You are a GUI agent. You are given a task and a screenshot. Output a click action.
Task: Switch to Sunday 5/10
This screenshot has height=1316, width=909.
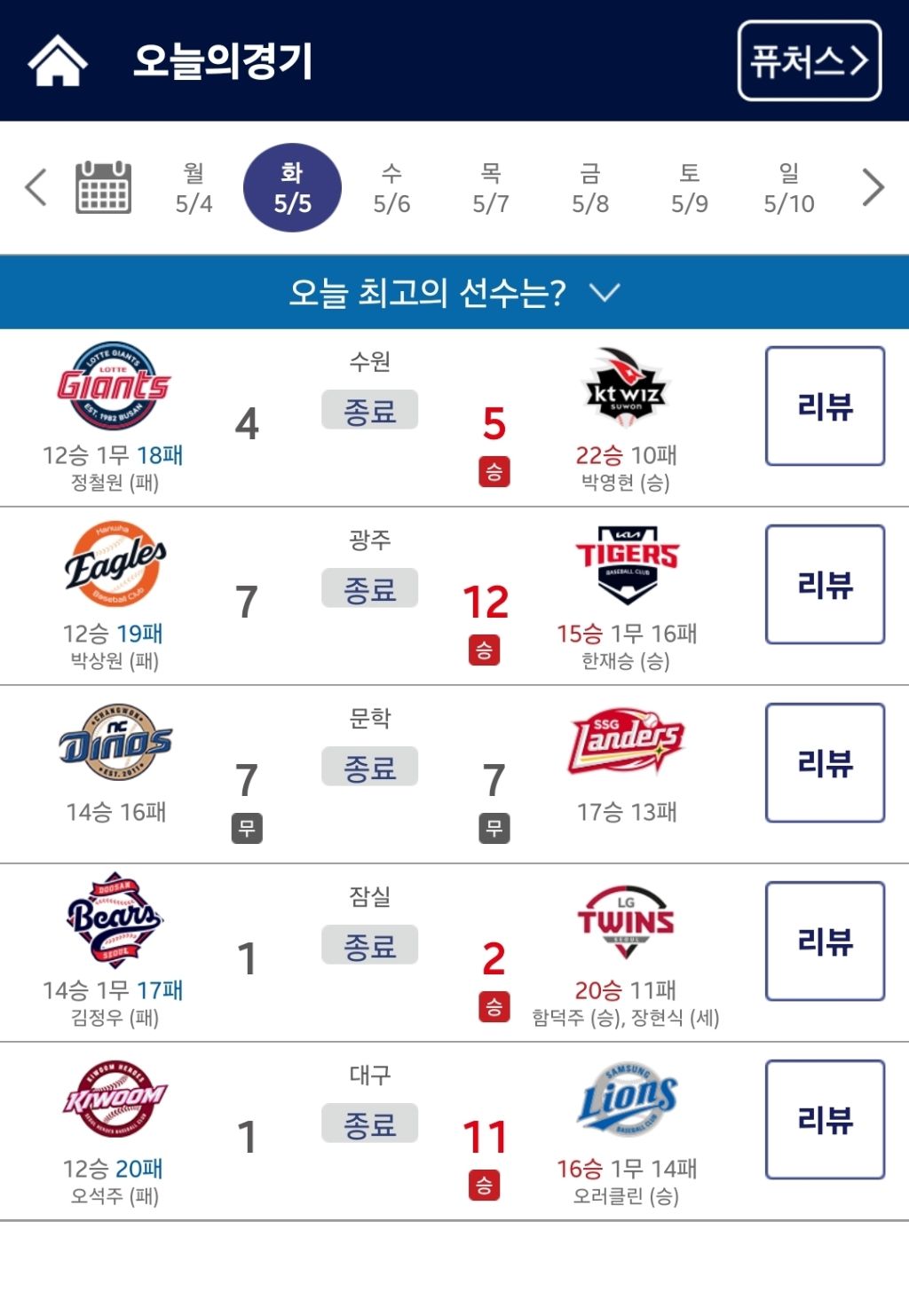789,188
